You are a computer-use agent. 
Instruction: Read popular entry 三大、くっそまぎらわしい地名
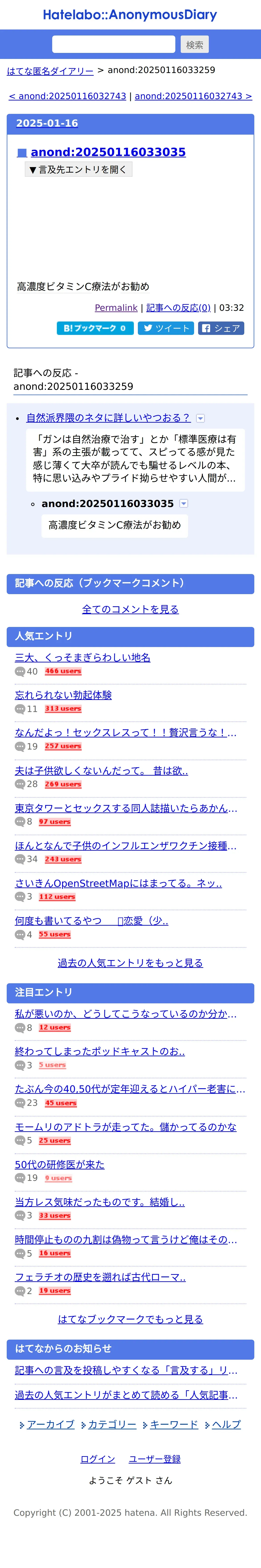[x=83, y=657]
